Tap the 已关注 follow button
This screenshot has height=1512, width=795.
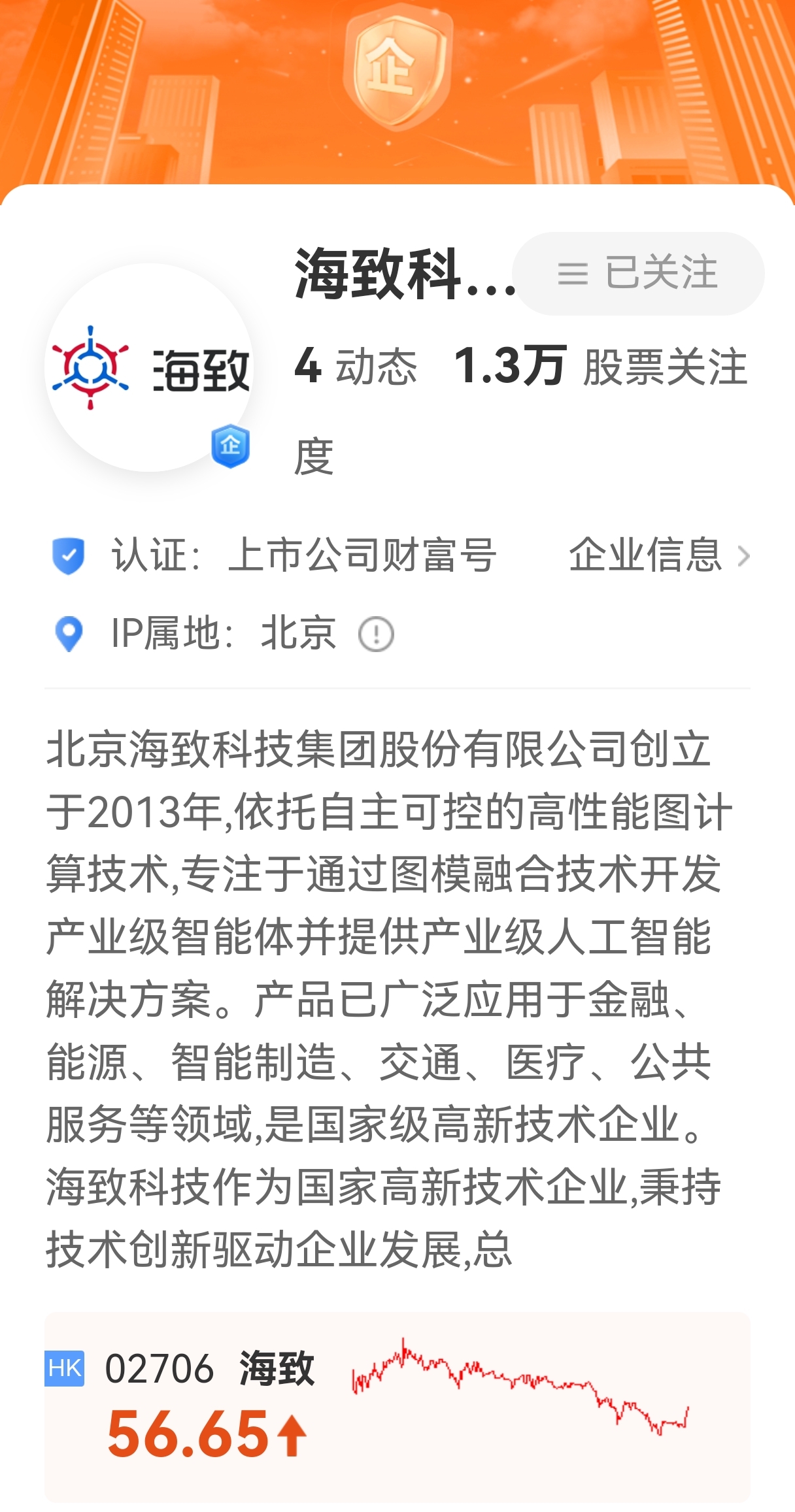coord(638,273)
